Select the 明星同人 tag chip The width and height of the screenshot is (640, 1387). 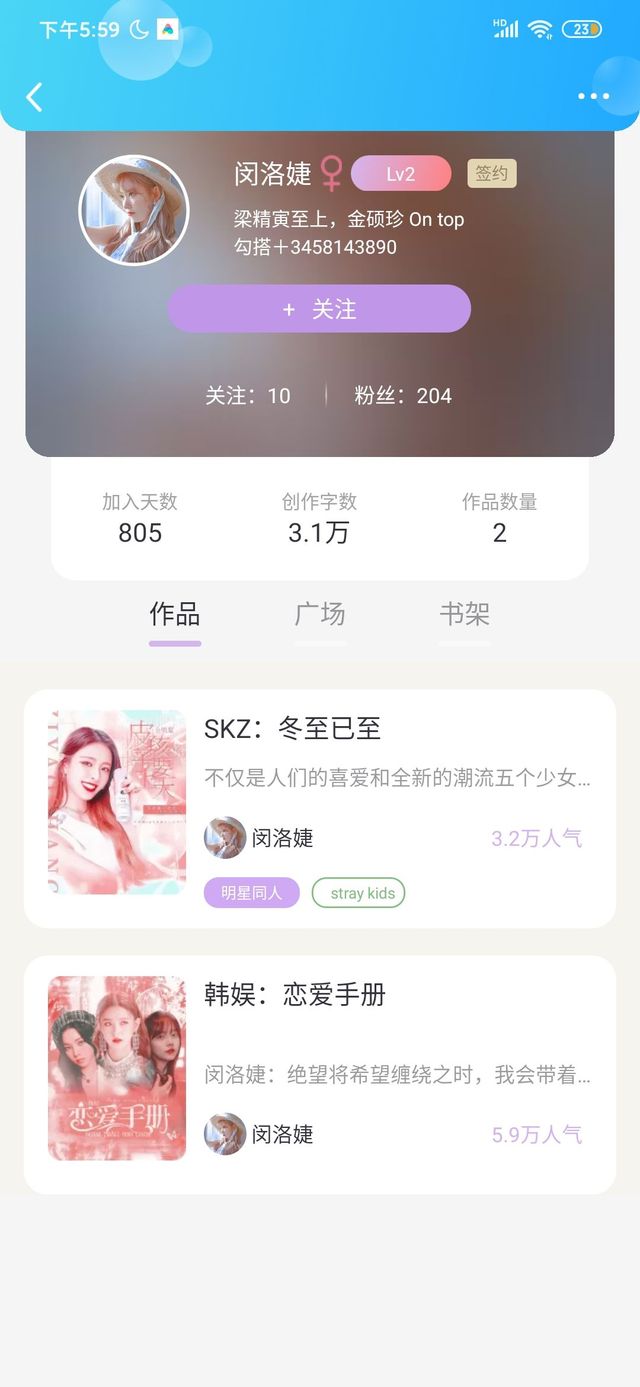252,893
